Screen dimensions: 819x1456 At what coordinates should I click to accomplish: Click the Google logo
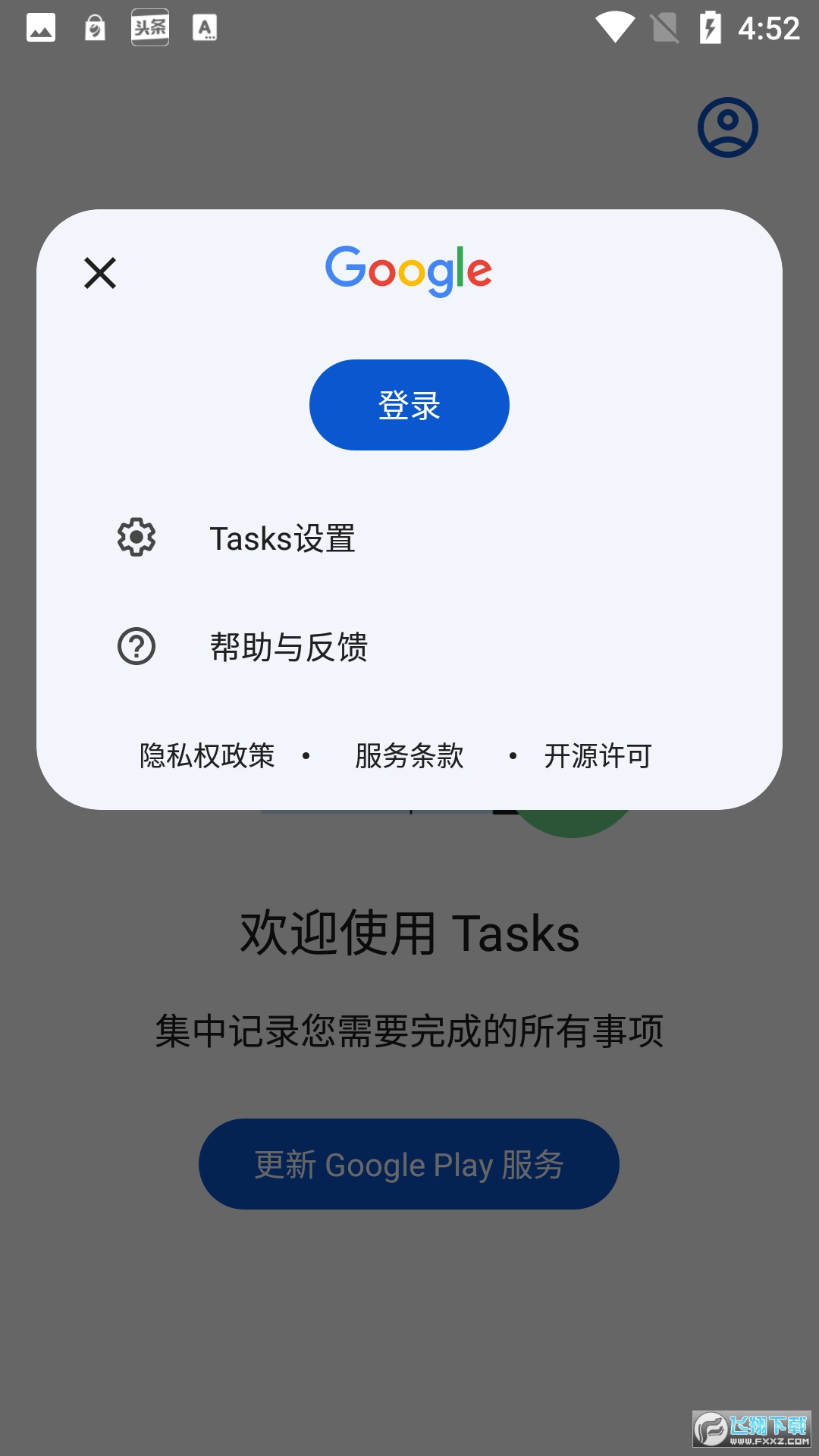coord(409,270)
